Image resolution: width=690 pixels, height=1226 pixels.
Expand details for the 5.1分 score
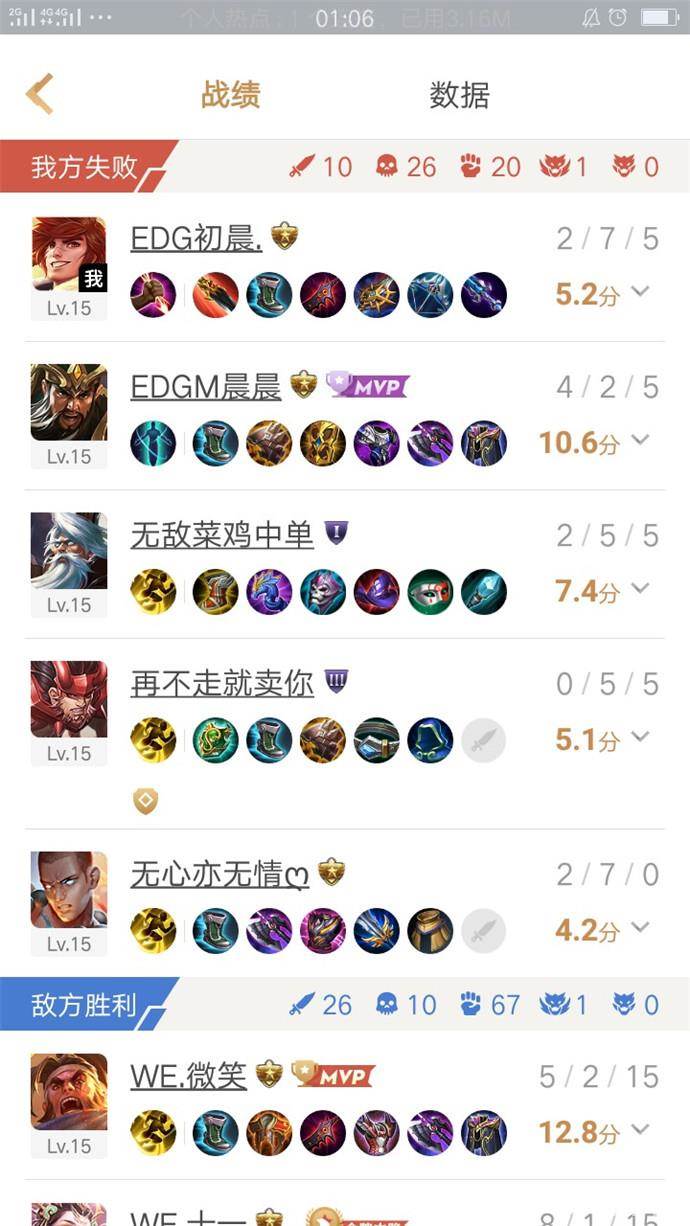pyautogui.click(x=641, y=738)
